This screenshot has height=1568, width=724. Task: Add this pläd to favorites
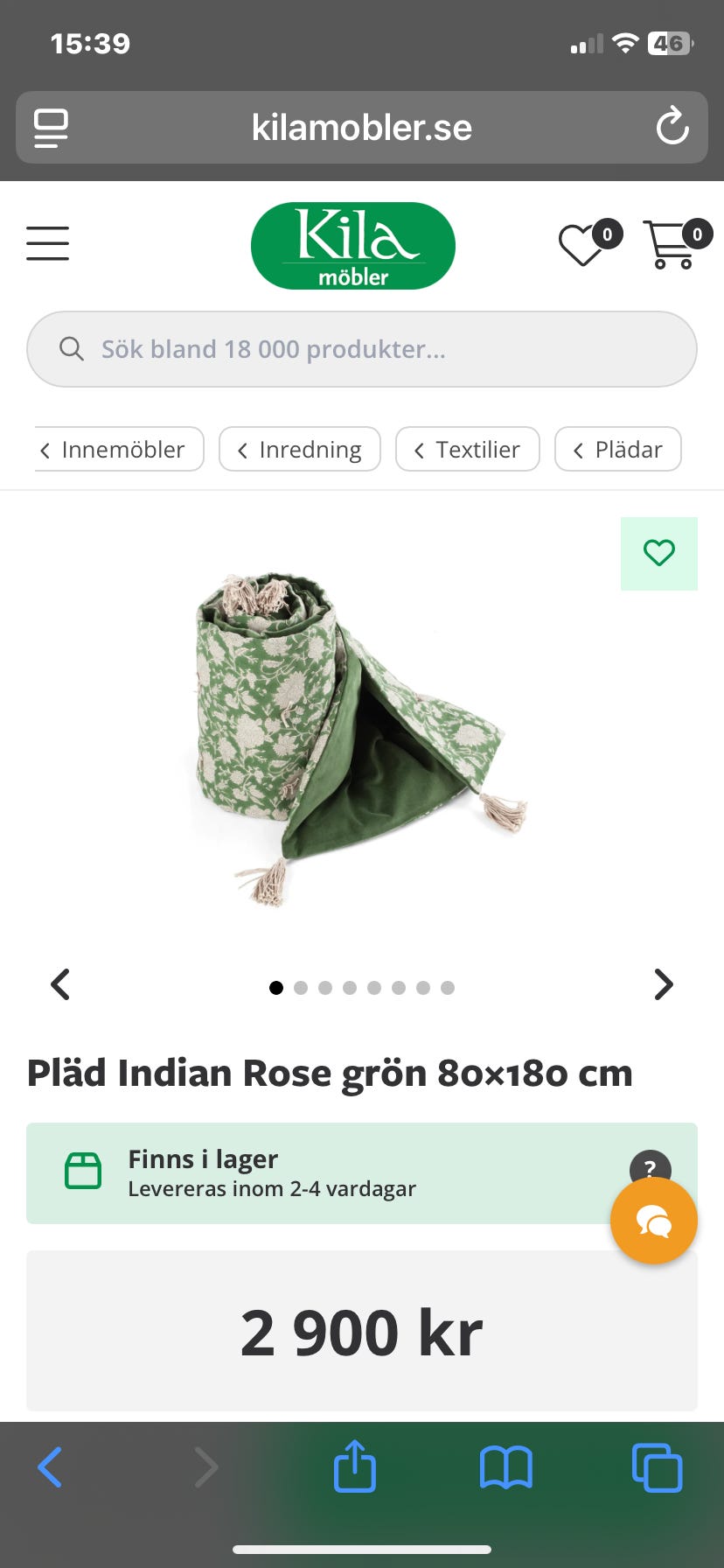pyautogui.click(x=659, y=553)
